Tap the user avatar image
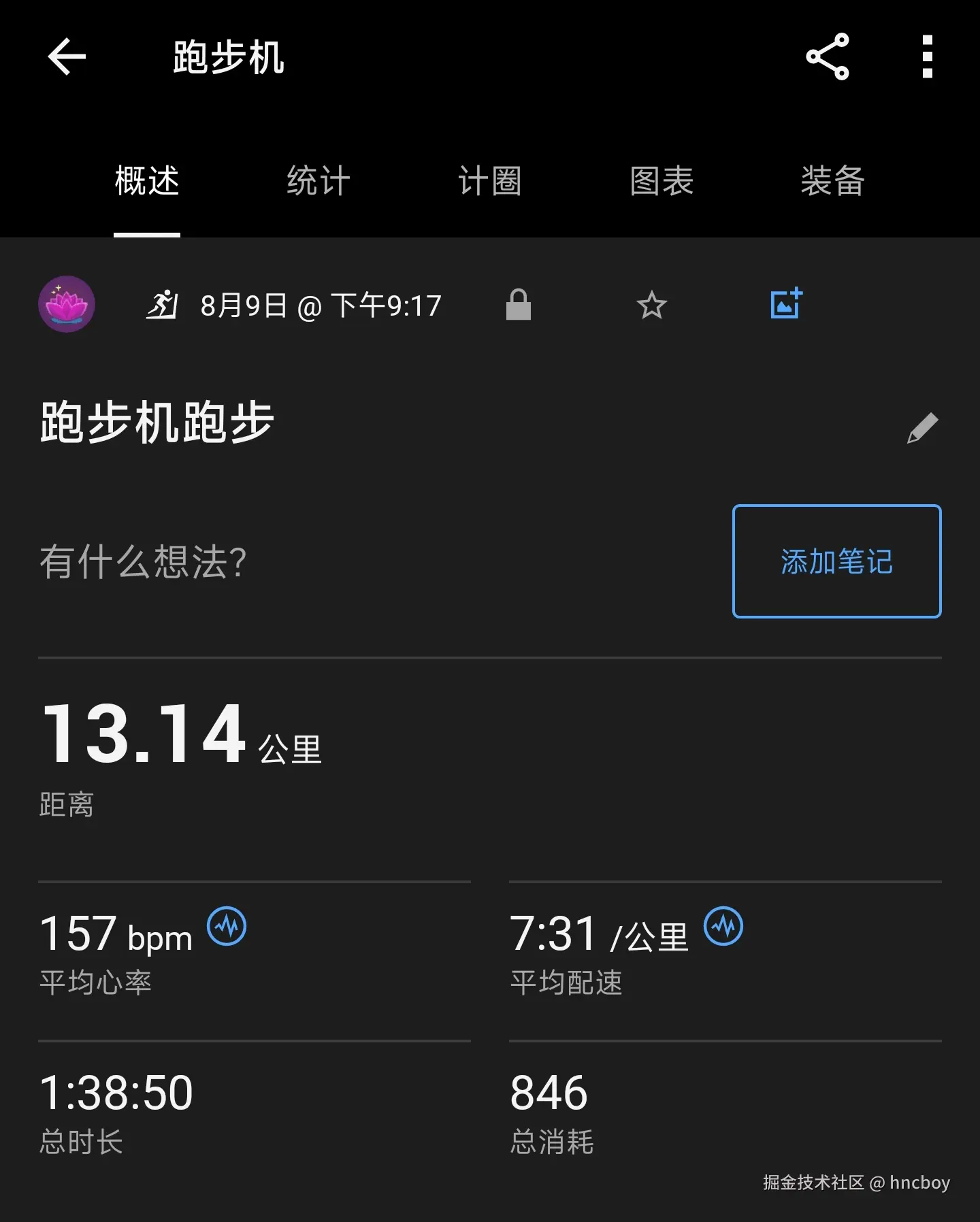The image size is (980, 1222). point(67,304)
